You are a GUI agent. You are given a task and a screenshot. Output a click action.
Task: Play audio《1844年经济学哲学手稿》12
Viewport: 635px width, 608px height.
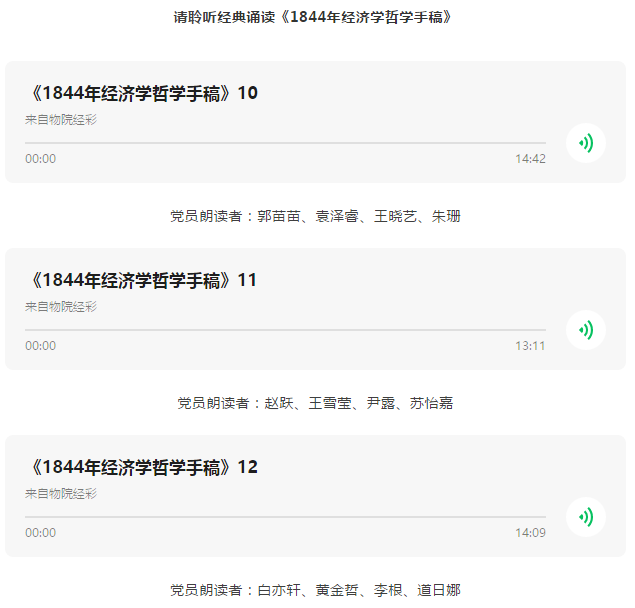click(585, 517)
